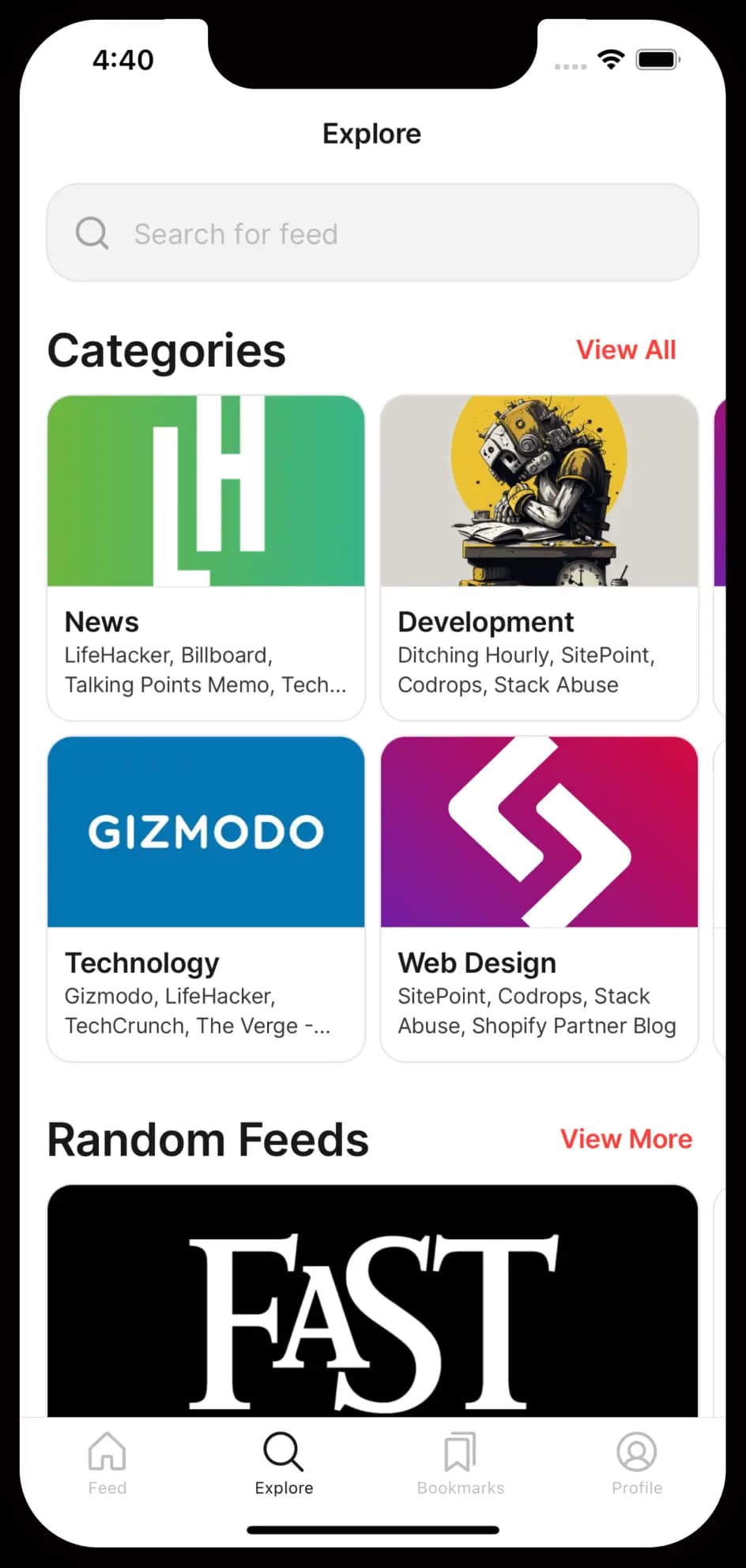Open the Development category card

tap(539, 557)
